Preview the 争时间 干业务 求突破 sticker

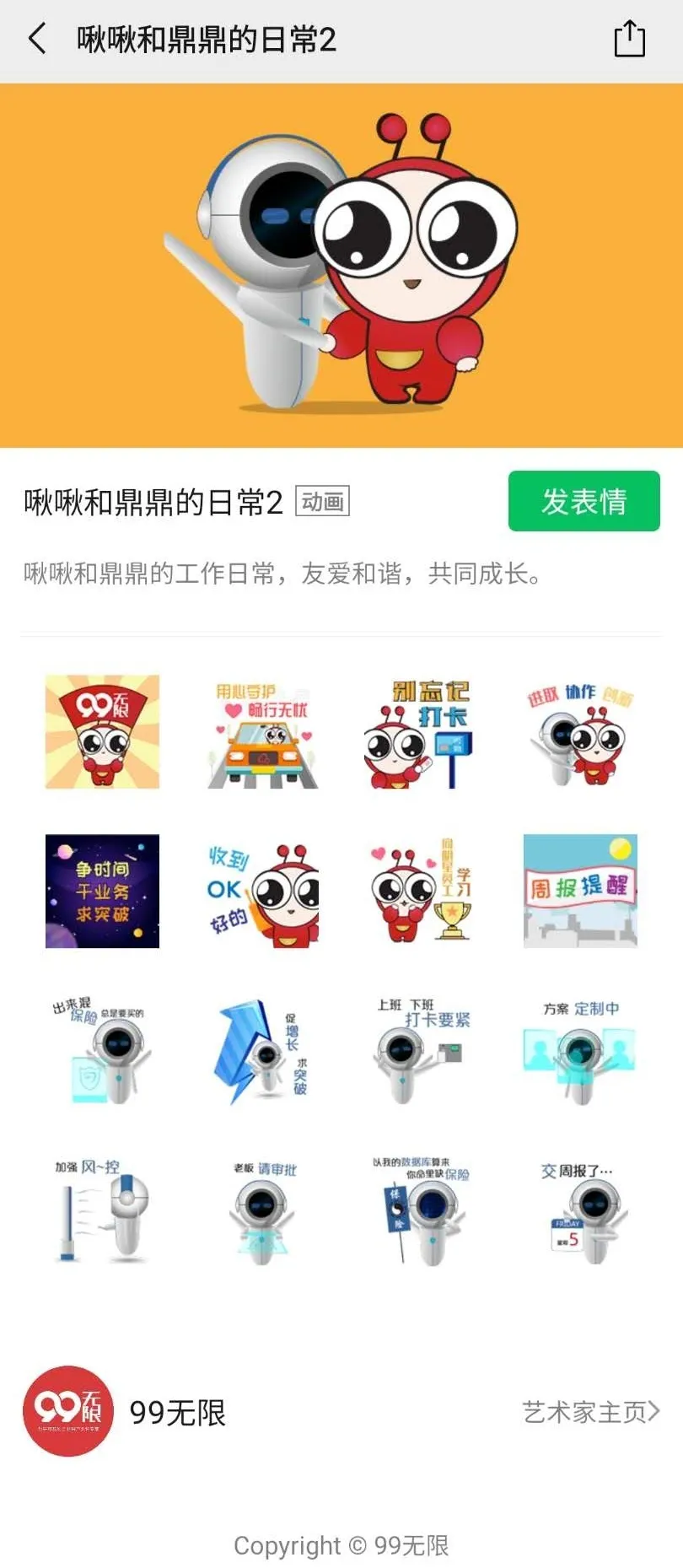[x=102, y=891]
